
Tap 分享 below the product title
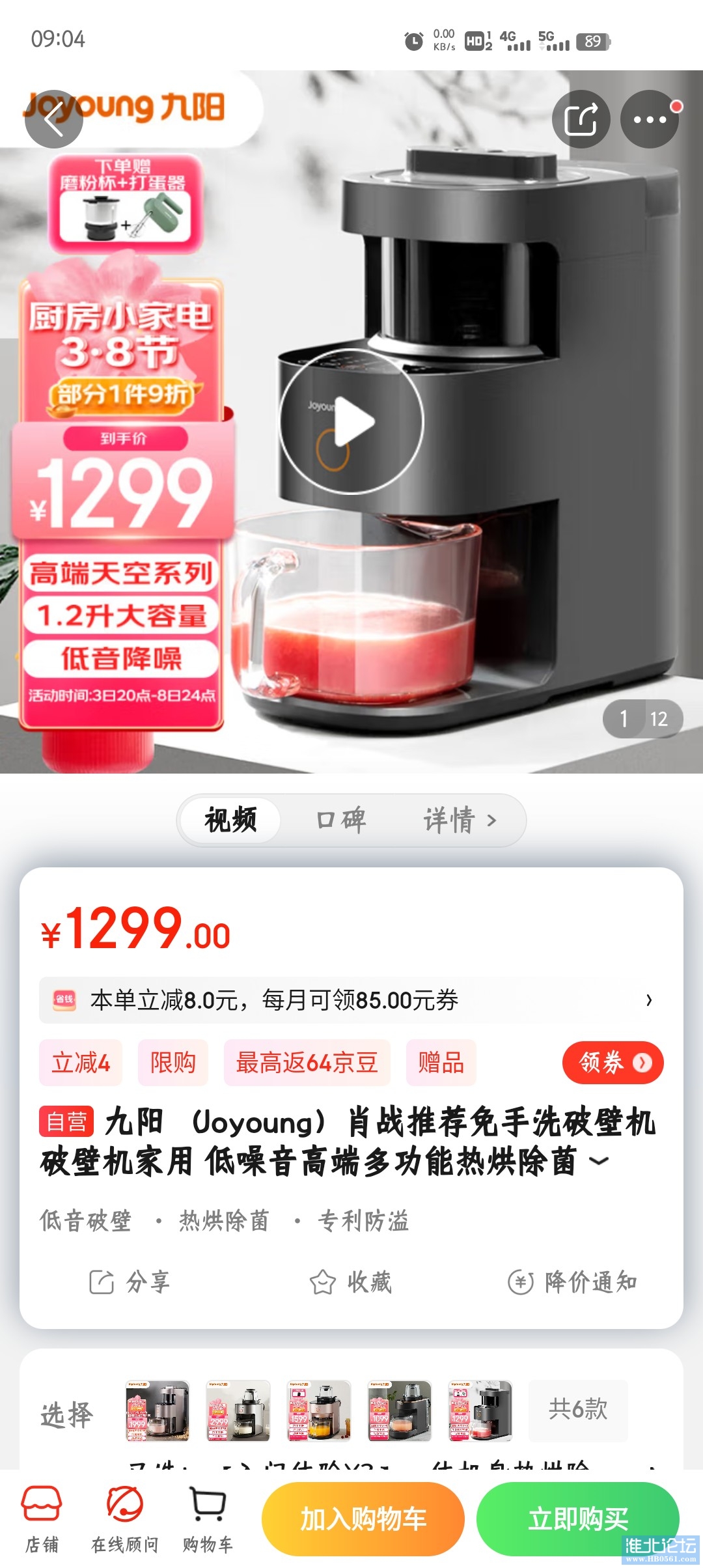130,1282
